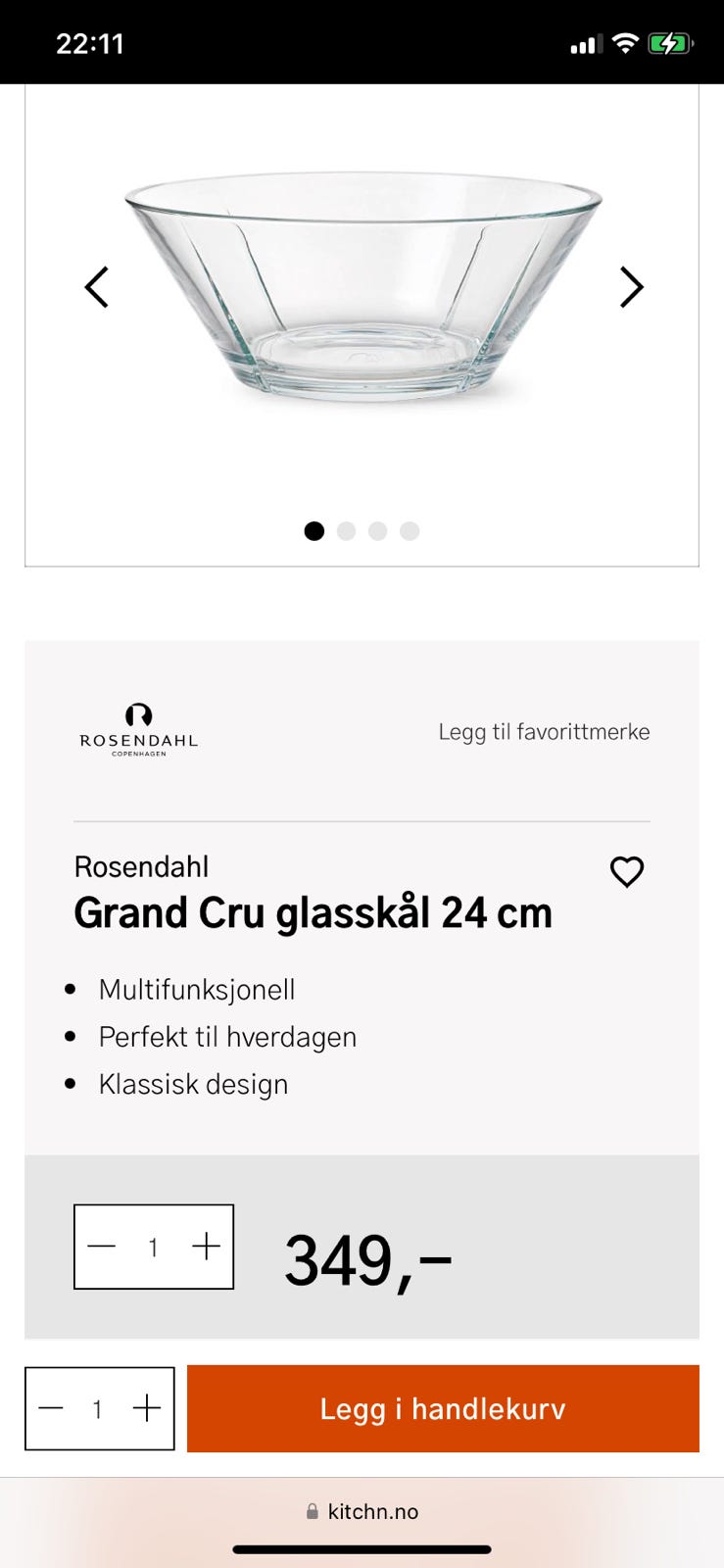Viewport: 724px width, 1568px height.
Task: Increase quantity with the bottom plus stepper
Action: tap(149, 1408)
